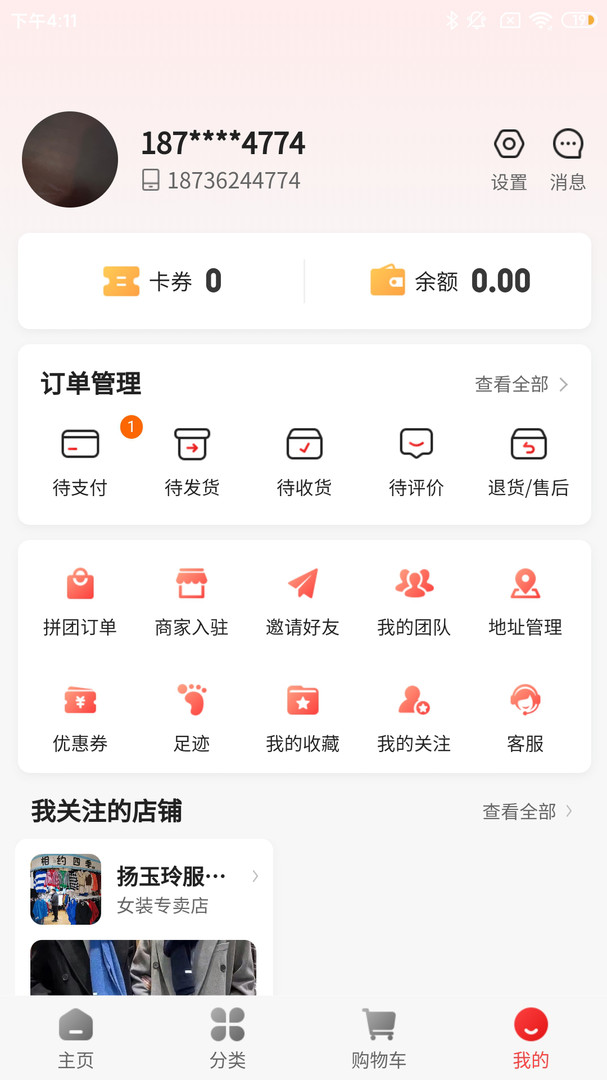607x1080 pixels.
Task: Open 待支付 pending payment orders
Action: click(80, 462)
